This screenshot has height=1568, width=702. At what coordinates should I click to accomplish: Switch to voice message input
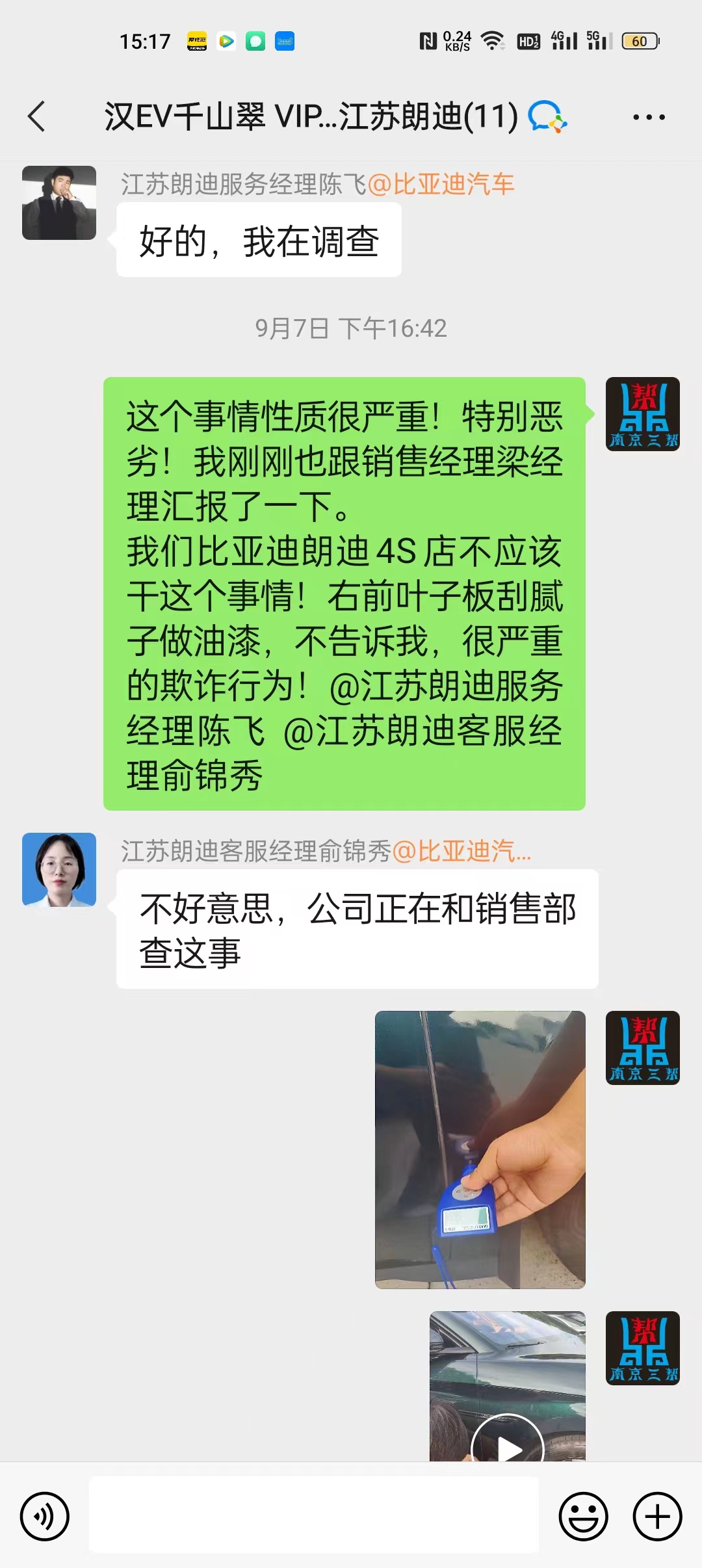tap(44, 1516)
